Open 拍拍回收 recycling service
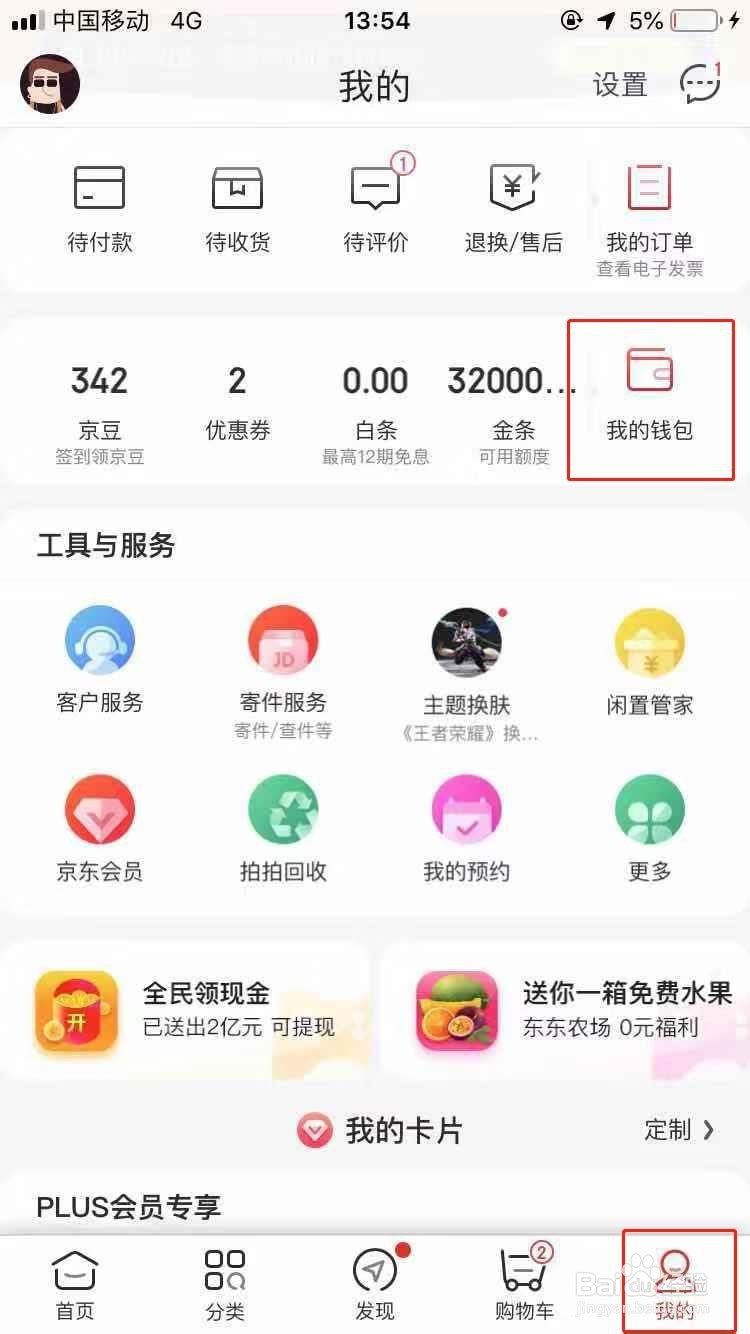 pyautogui.click(x=283, y=828)
